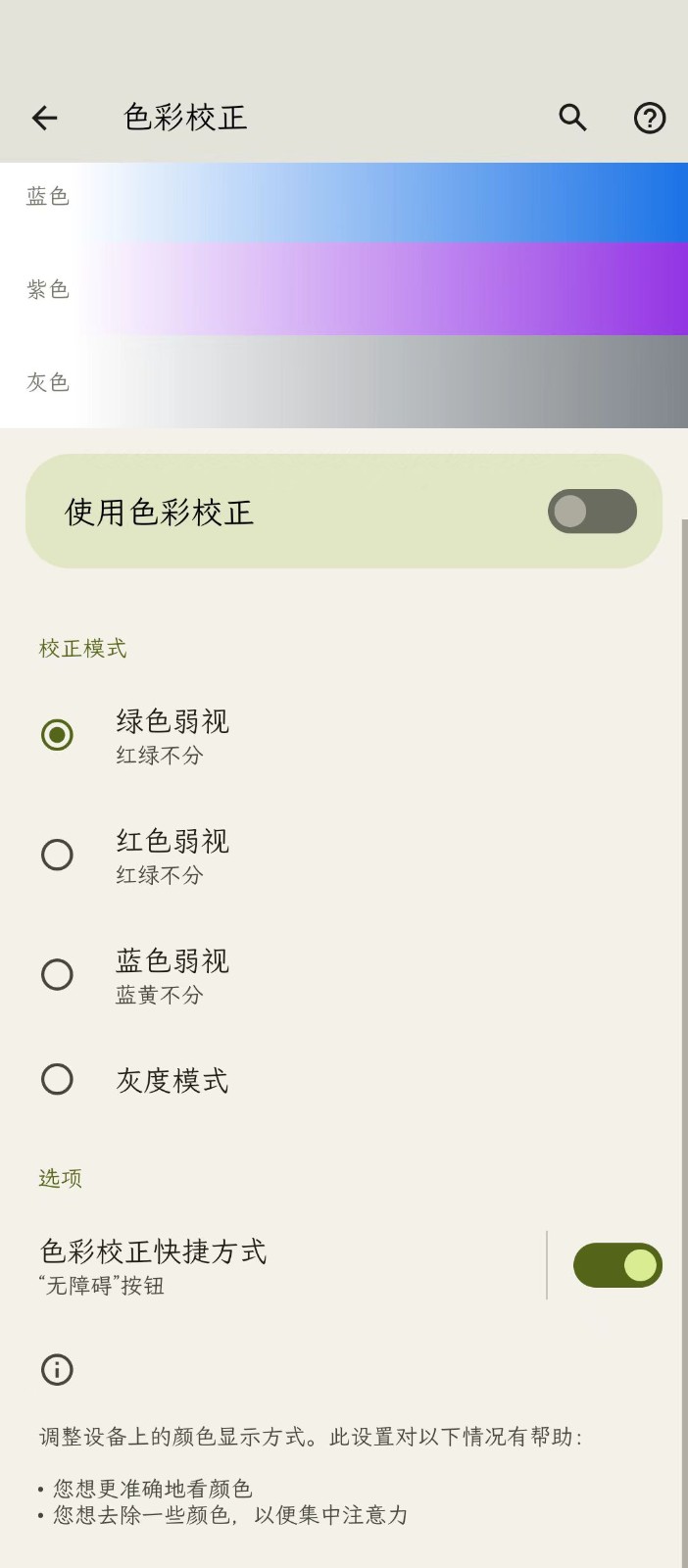Enable 使用色彩校正 switch
This screenshot has height=1568, width=688.
(x=592, y=512)
